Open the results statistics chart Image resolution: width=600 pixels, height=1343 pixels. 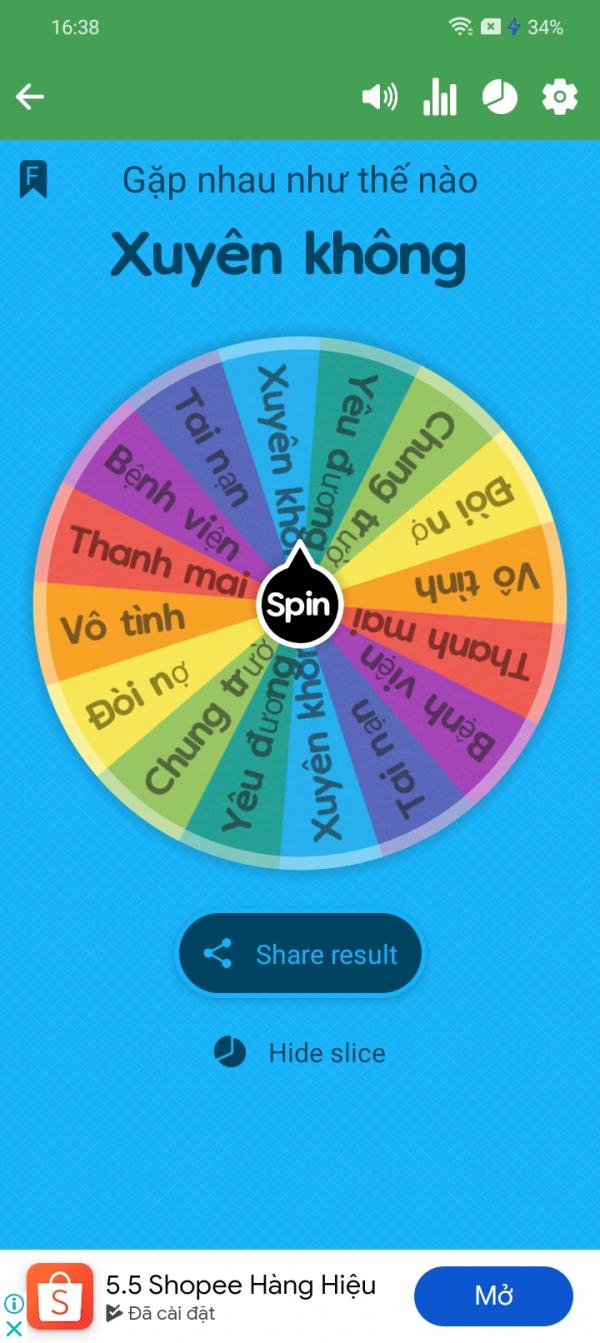click(x=439, y=97)
